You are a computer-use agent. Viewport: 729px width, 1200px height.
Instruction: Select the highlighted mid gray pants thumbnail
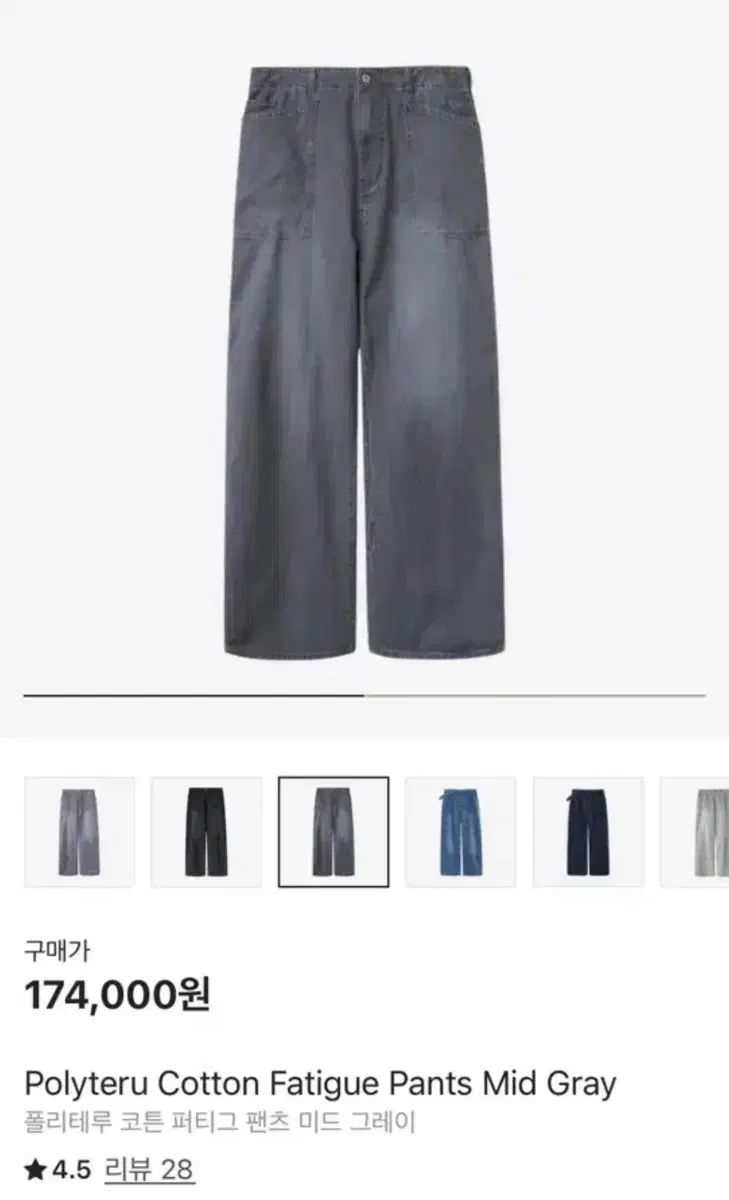[334, 831]
